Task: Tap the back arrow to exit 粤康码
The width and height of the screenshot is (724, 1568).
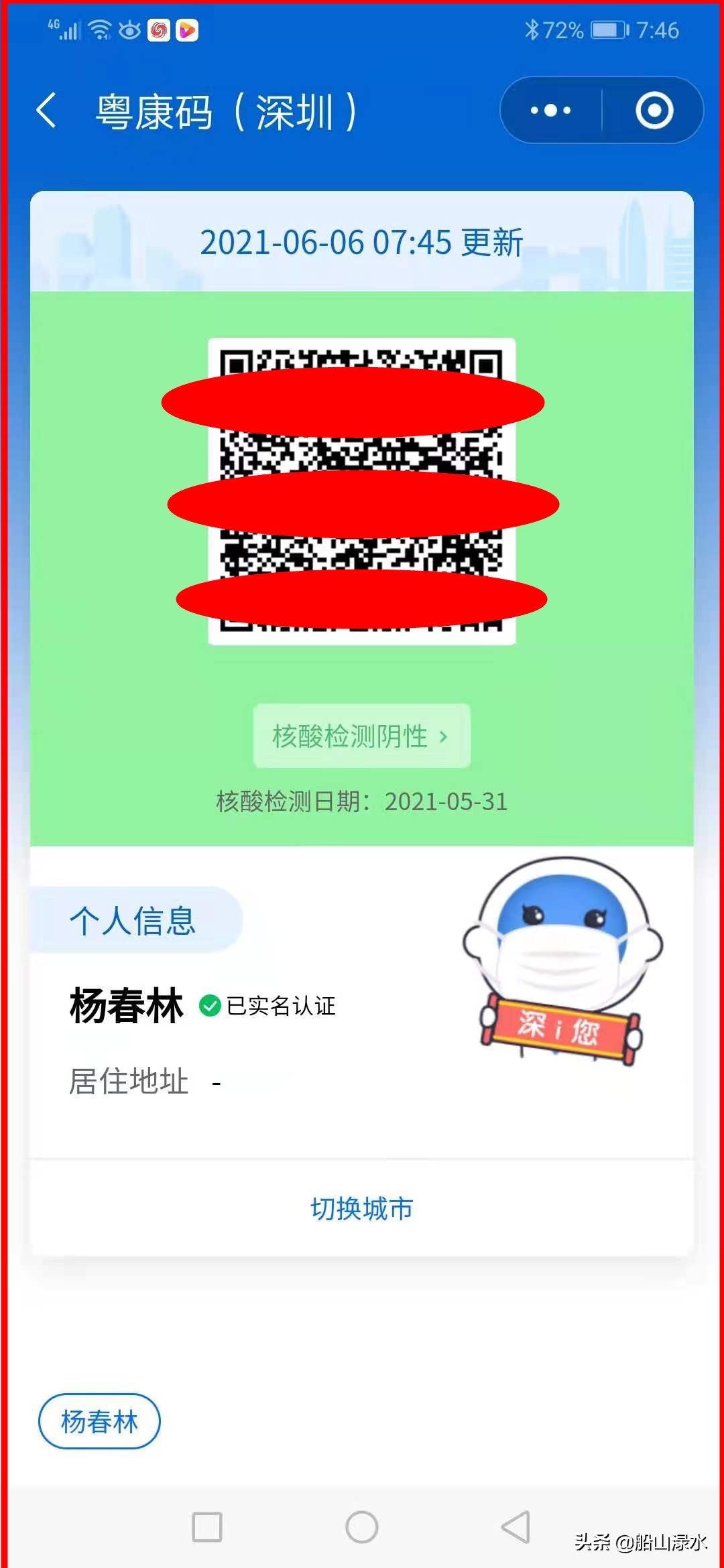Action: pos(46,111)
